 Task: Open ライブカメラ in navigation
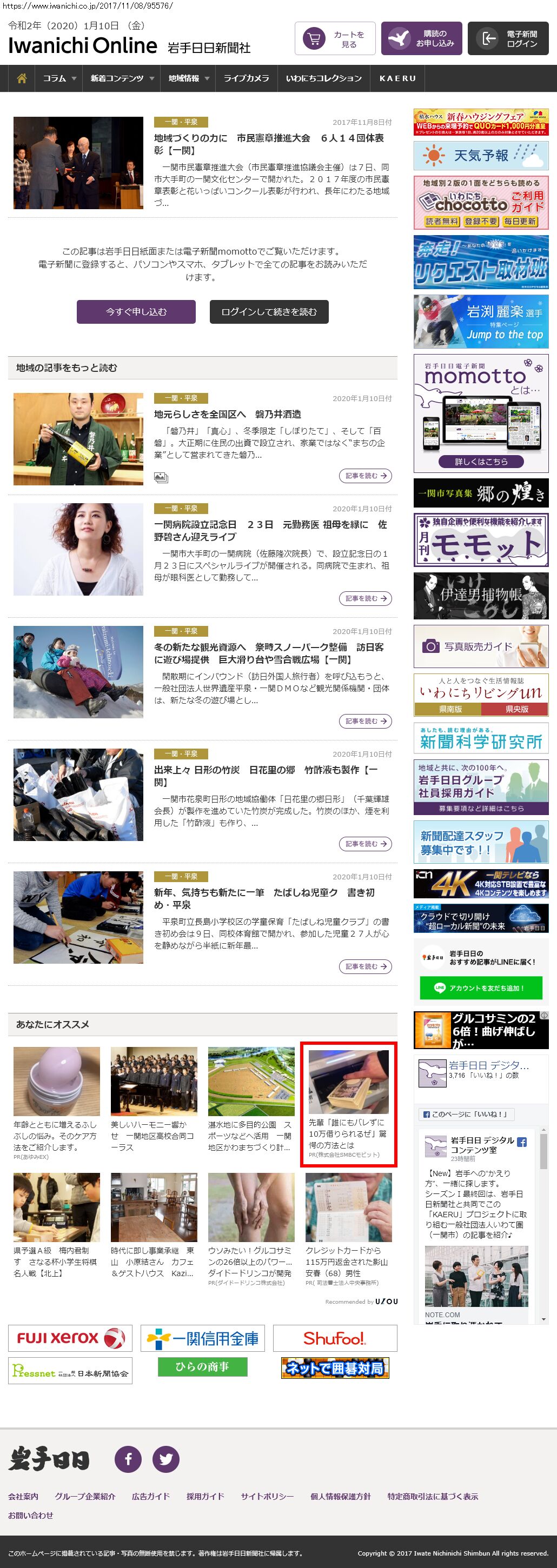pyautogui.click(x=246, y=78)
